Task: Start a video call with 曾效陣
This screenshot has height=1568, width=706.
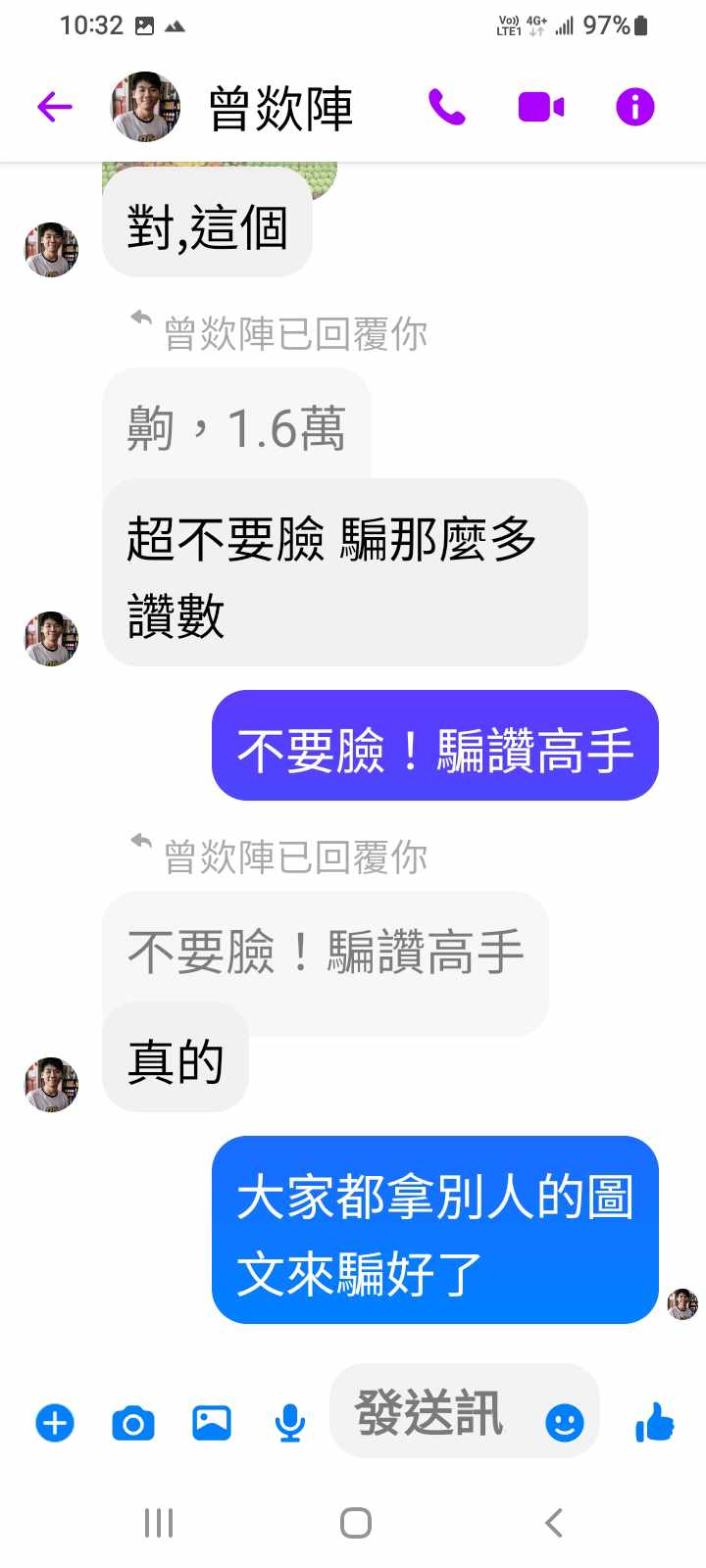Action: [541, 107]
